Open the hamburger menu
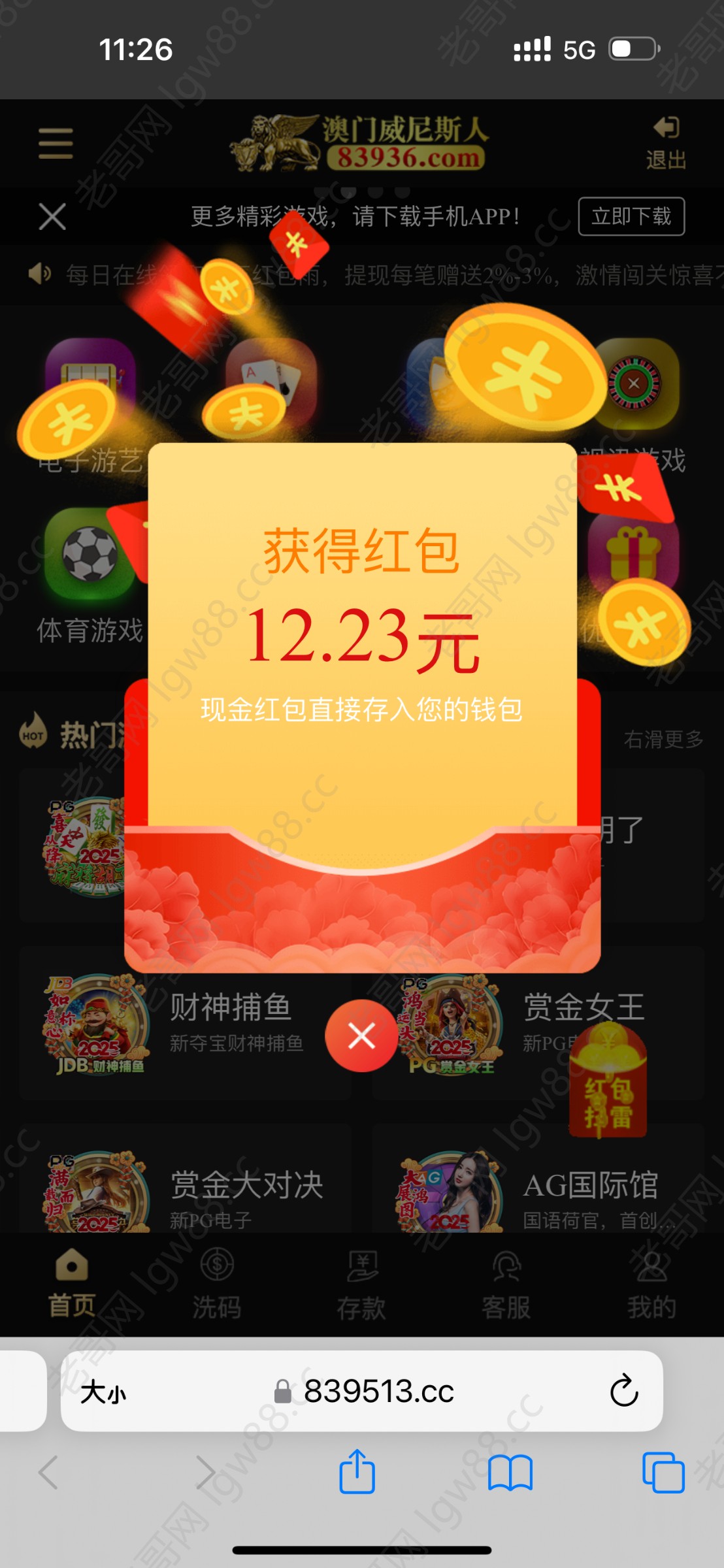The image size is (724, 1568). tap(56, 144)
